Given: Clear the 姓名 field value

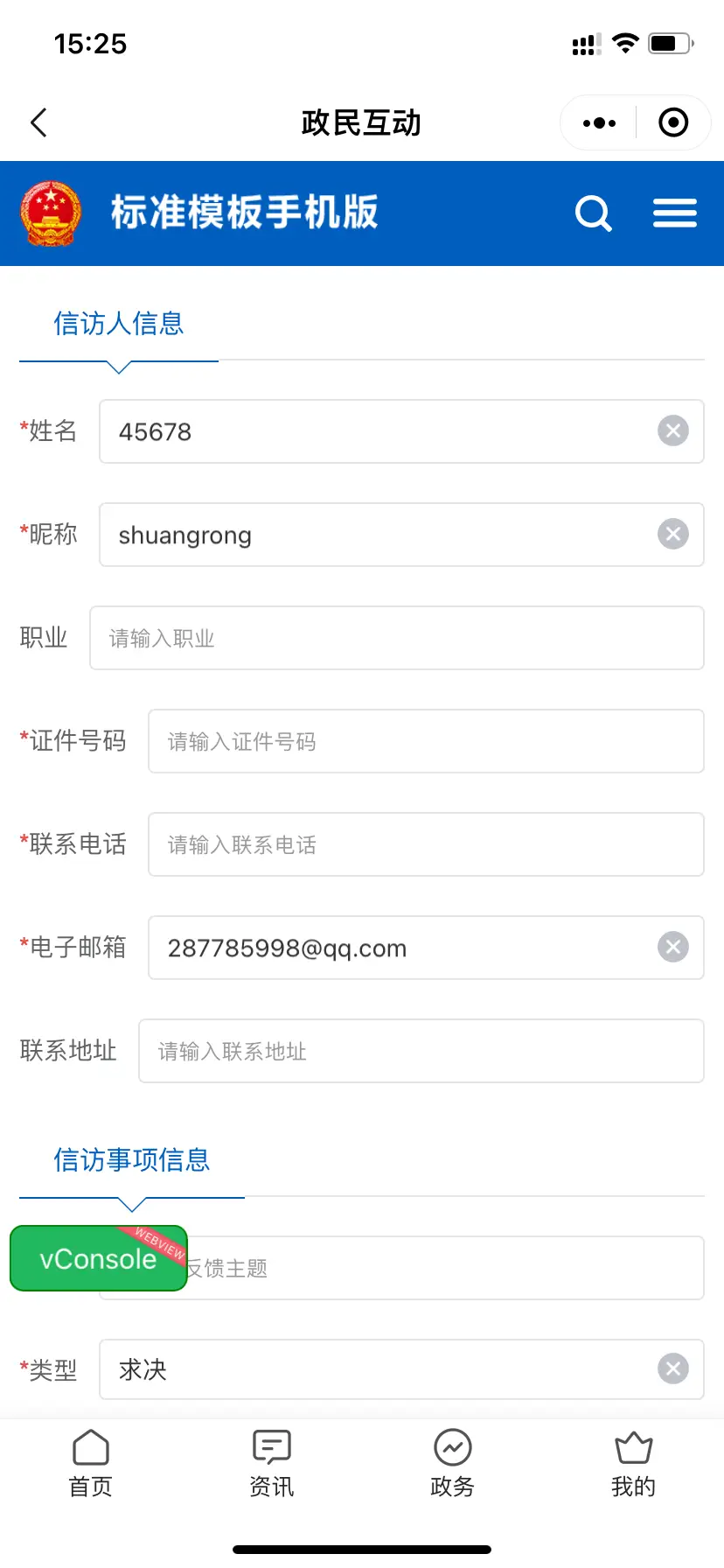Looking at the screenshot, I should pos(673,430).
